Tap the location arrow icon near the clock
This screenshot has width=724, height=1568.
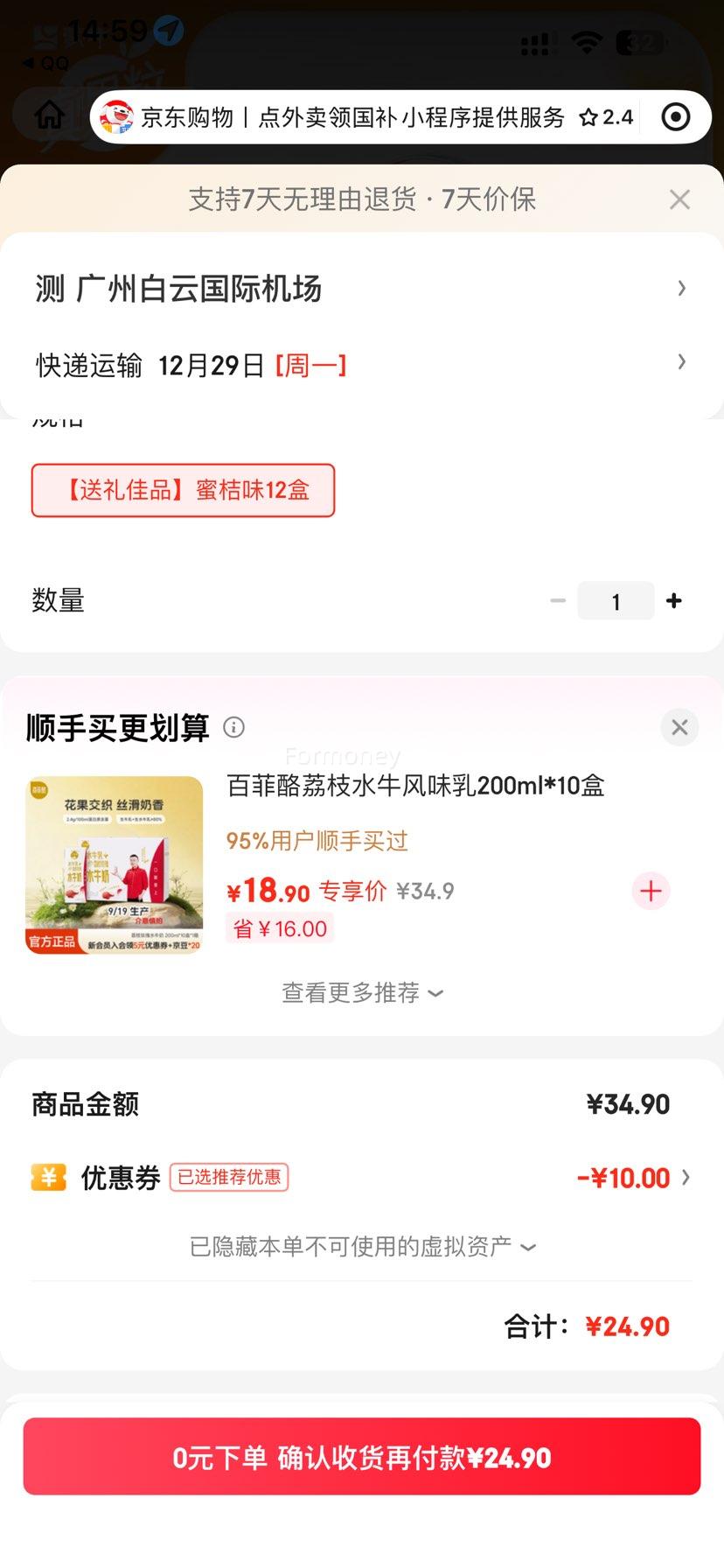click(x=166, y=30)
